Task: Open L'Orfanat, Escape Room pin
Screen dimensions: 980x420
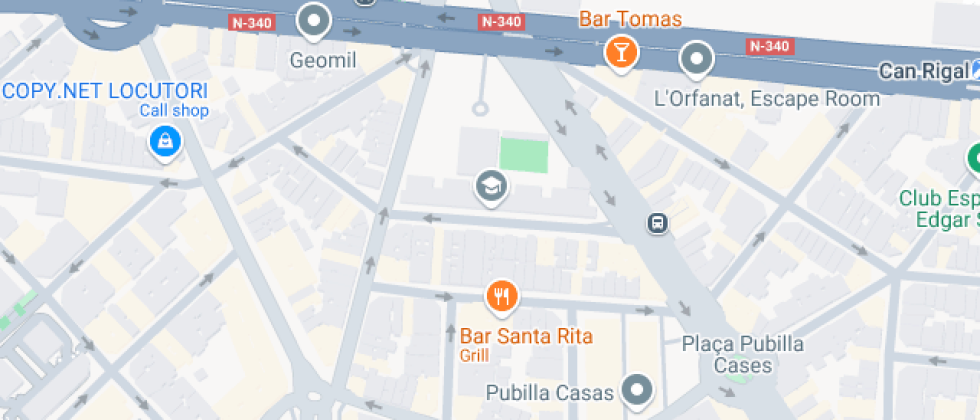Action: [696, 59]
